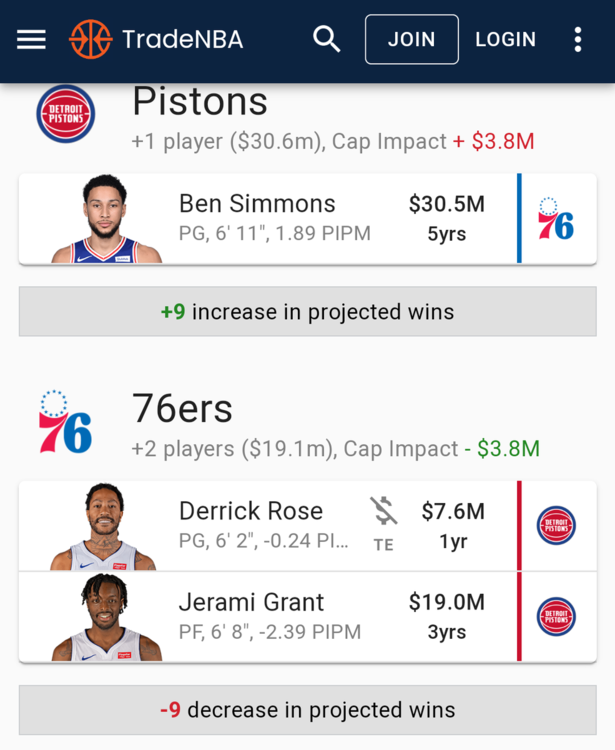Open Ben Simmons player card
Viewport: 615px width, 750px height.
257,218
